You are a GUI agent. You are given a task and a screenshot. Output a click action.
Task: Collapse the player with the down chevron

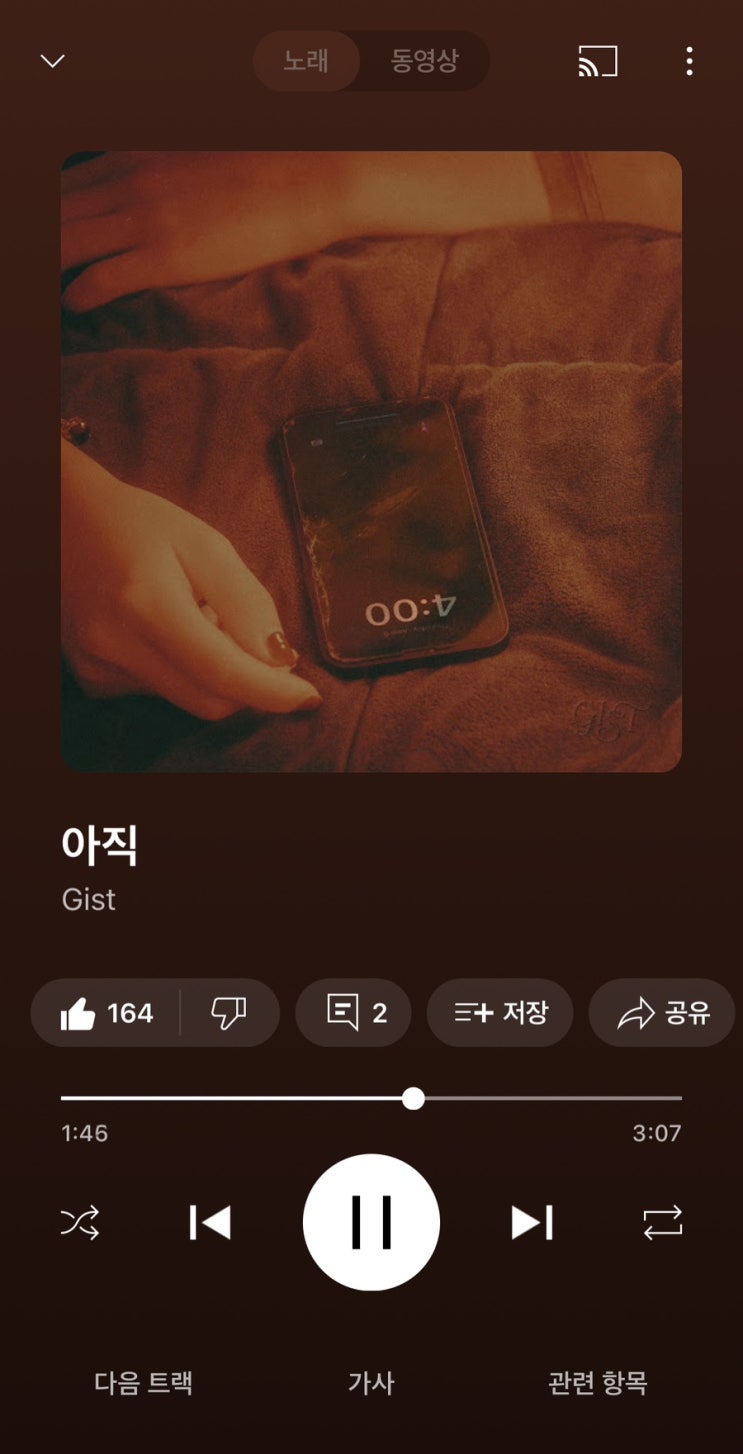52,62
